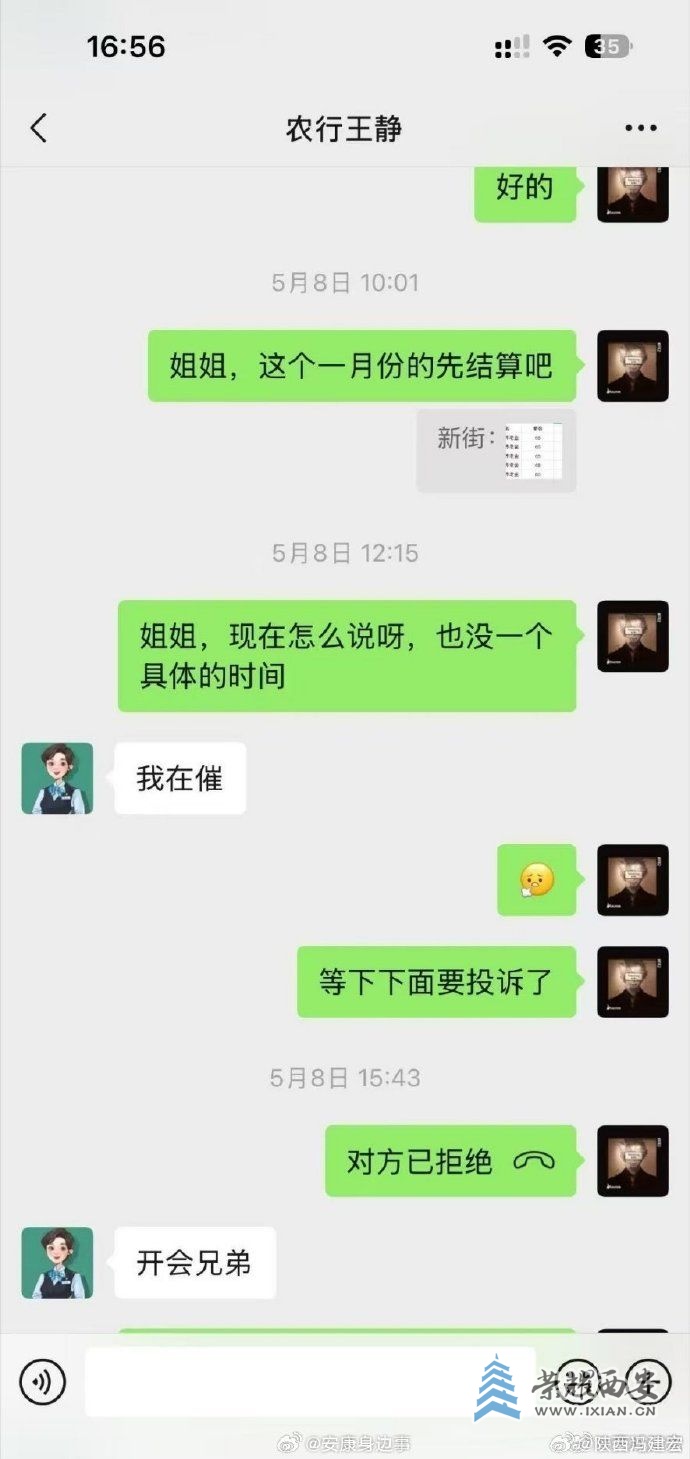Tap 对方已拒绝 to call again

[x=450, y=1161]
